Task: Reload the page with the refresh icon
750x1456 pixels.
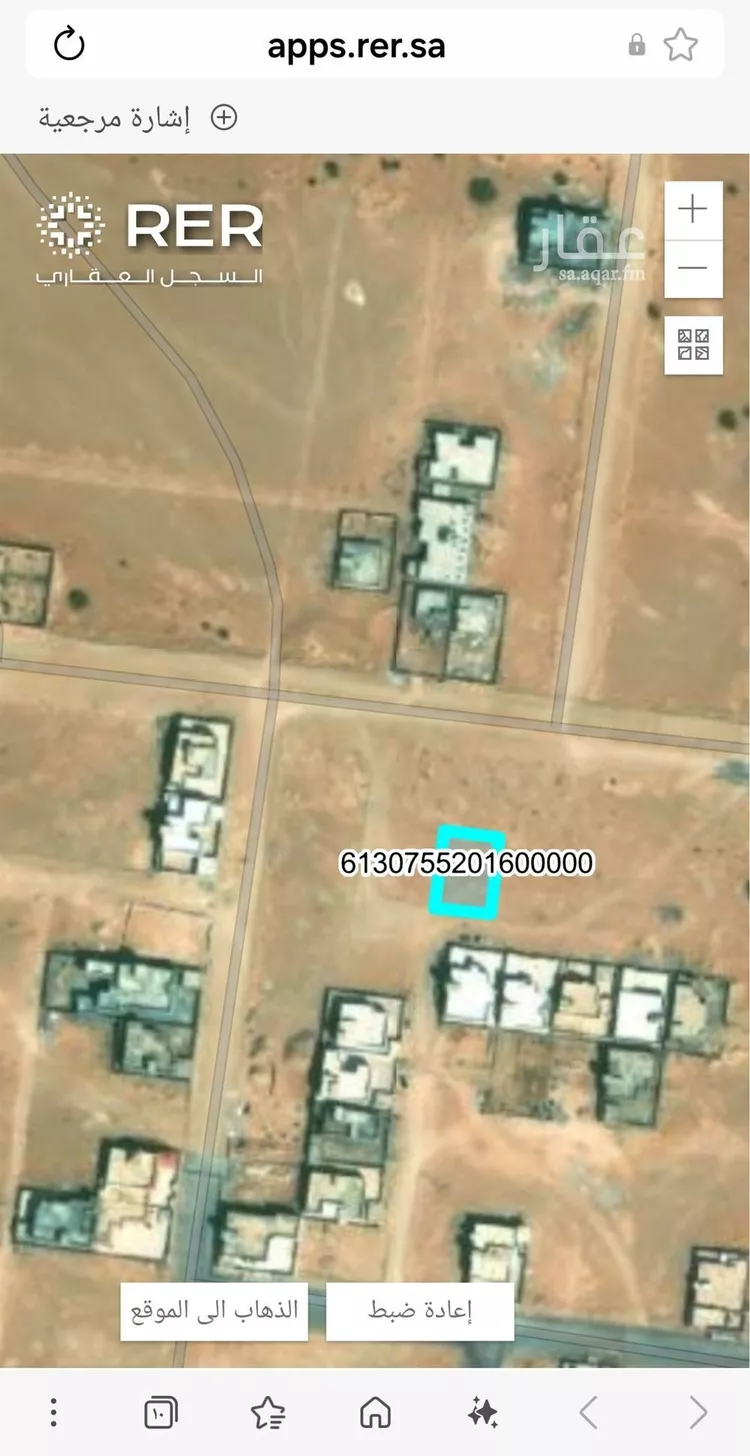Action: pos(69,44)
